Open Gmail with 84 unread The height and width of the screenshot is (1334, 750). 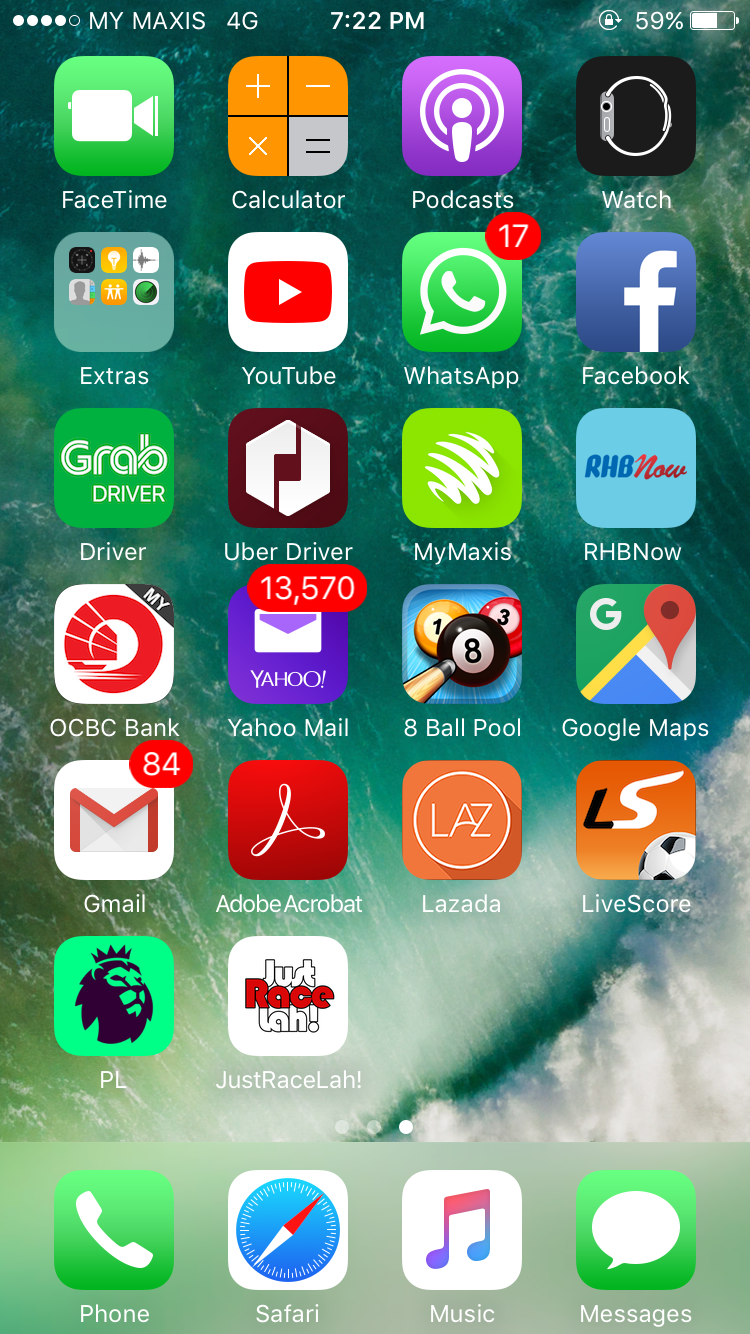(x=114, y=820)
